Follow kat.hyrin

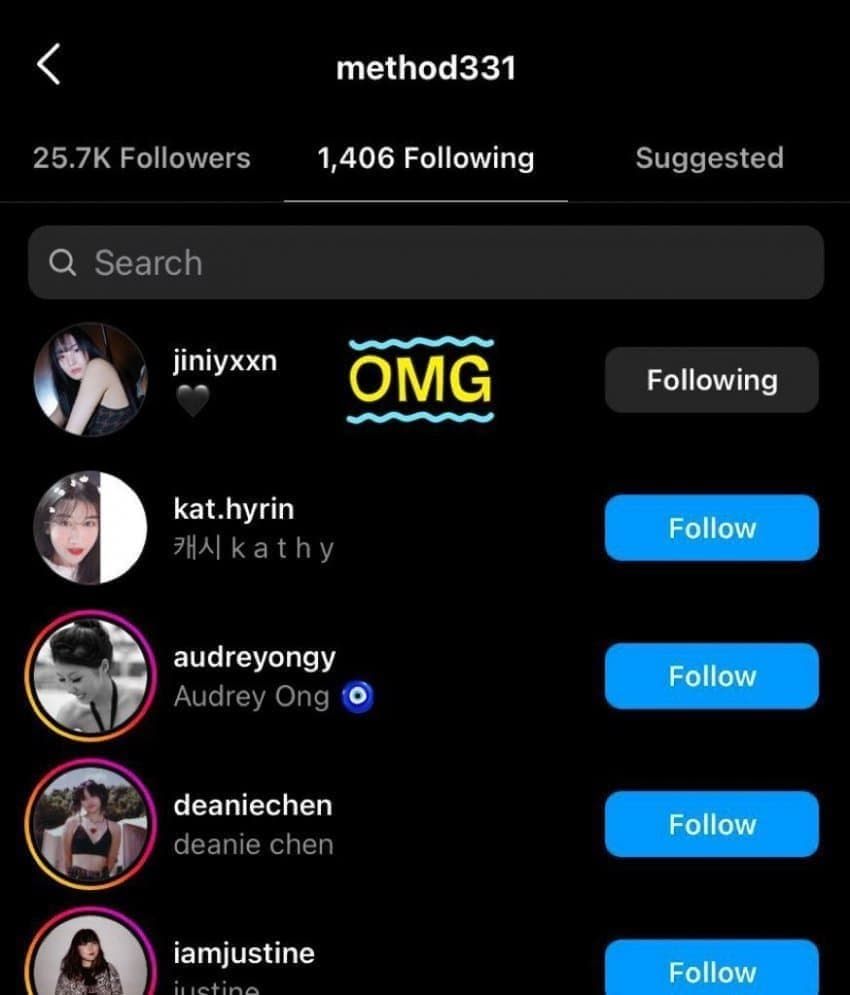click(711, 528)
